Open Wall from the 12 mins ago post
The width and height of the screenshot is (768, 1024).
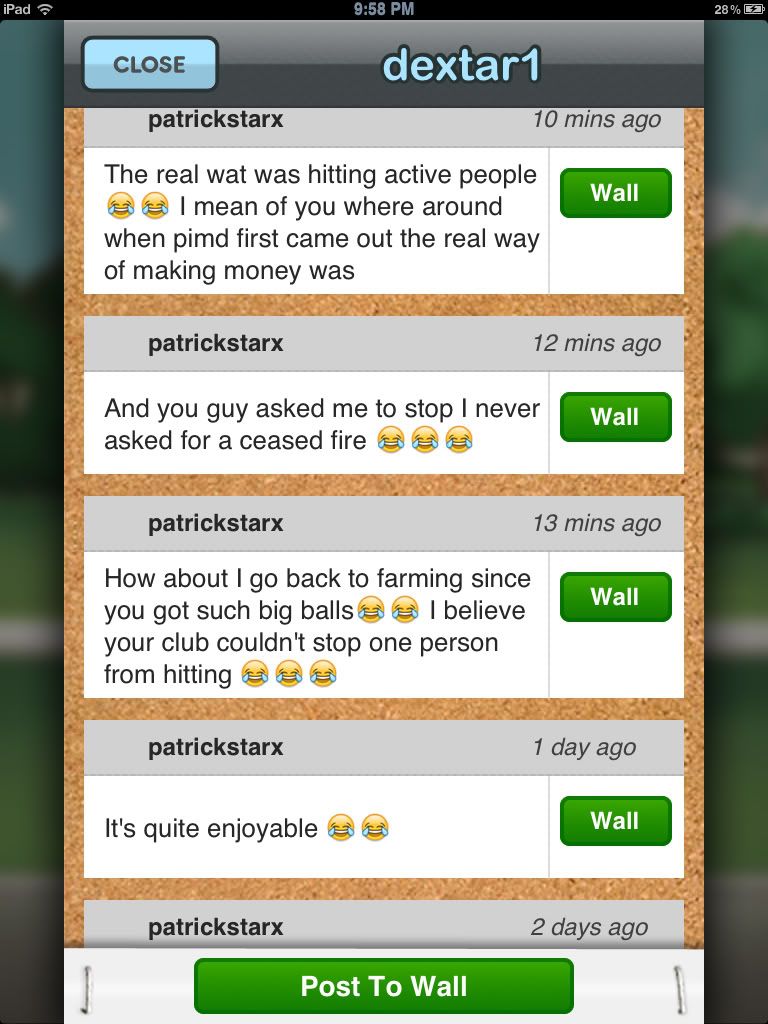tap(614, 417)
